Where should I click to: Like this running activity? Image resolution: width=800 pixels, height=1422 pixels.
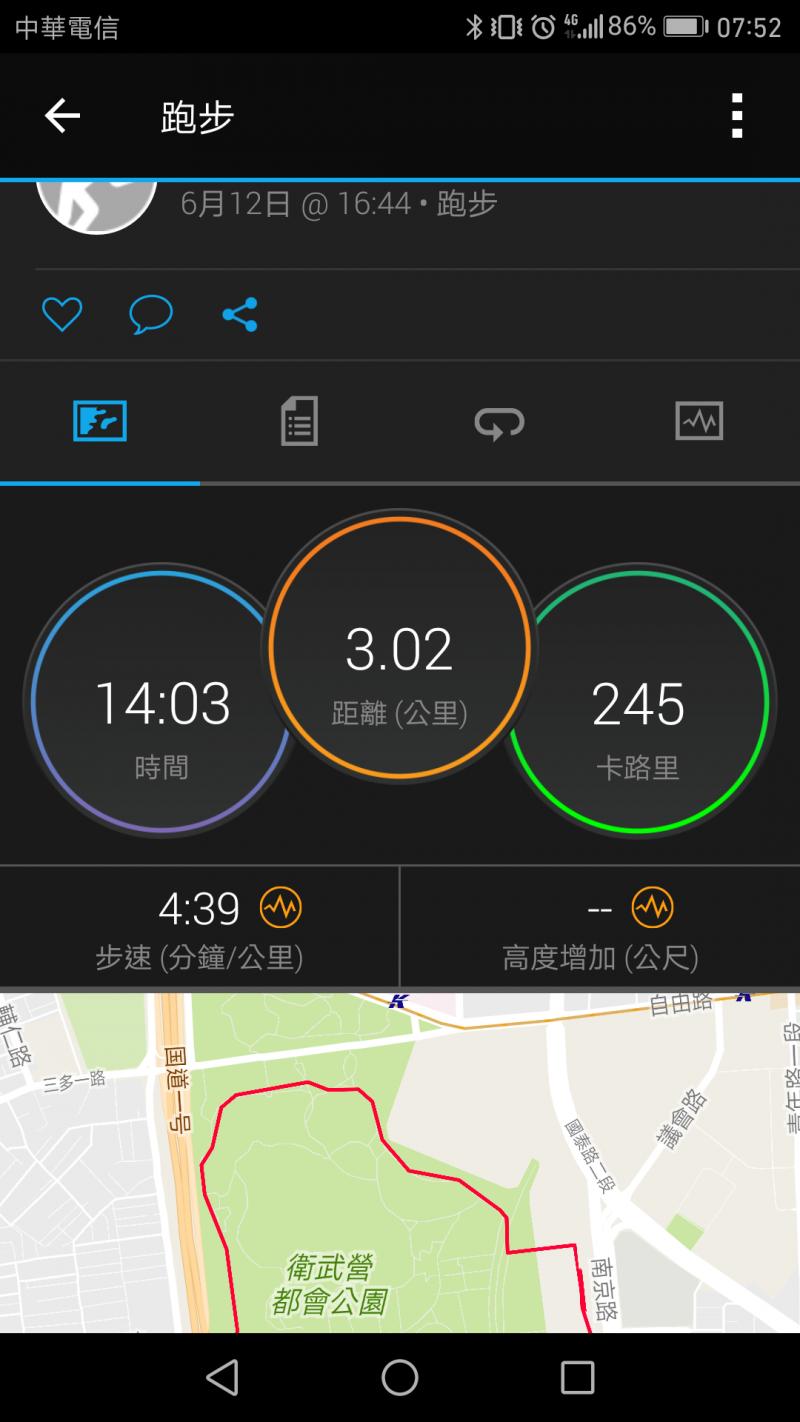pos(61,315)
